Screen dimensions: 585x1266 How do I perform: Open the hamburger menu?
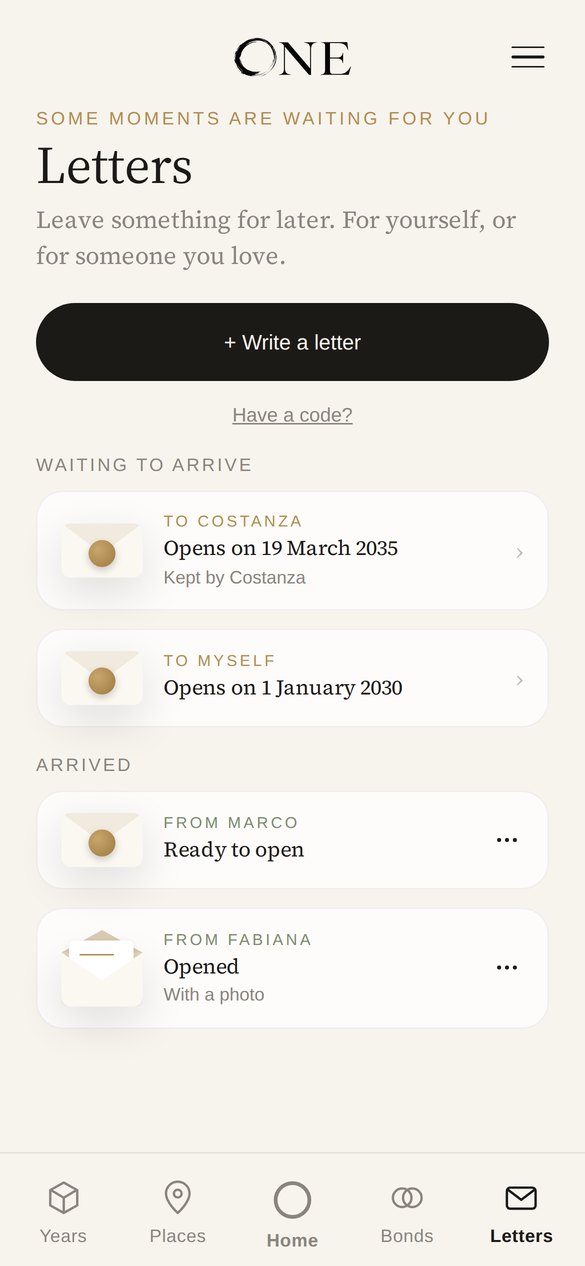(527, 57)
